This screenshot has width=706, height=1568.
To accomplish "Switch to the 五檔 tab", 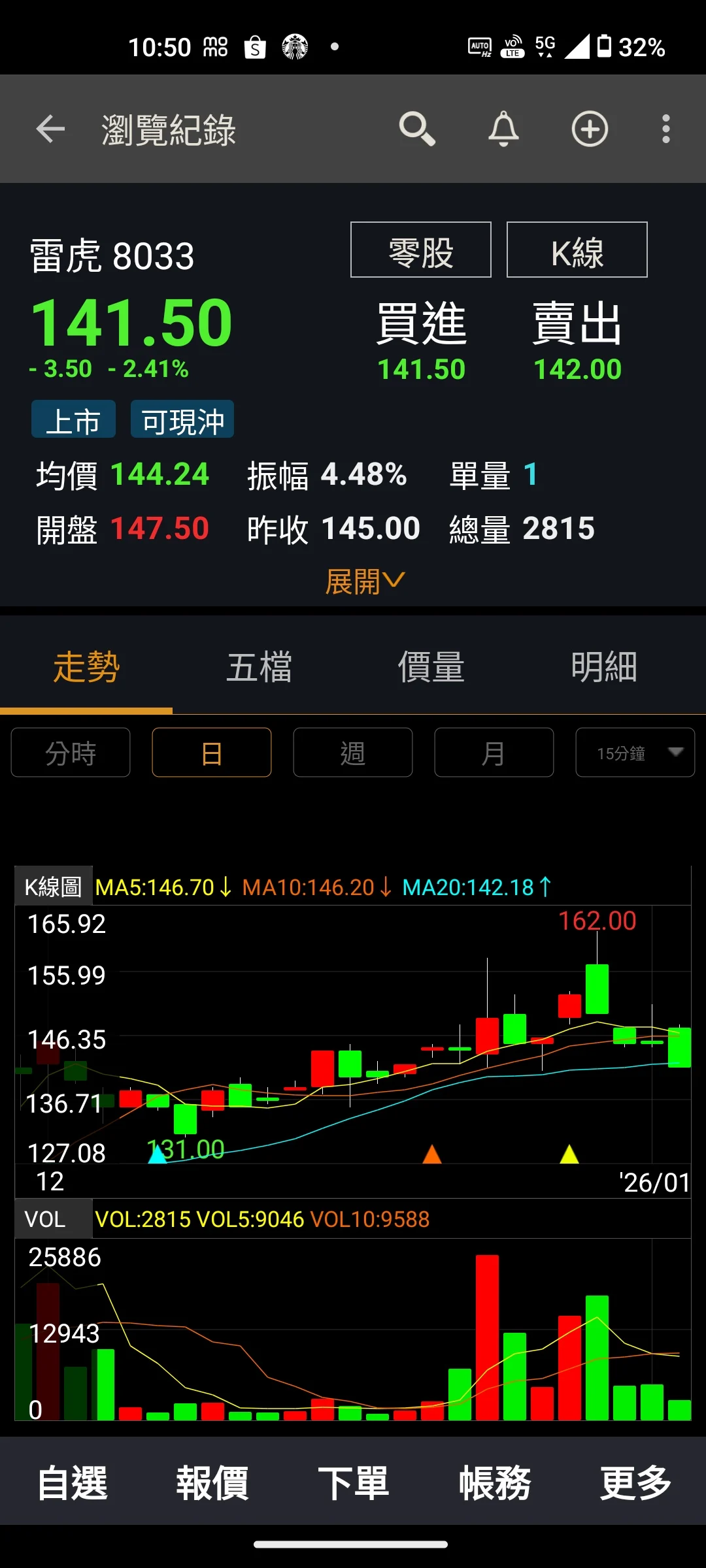I will click(259, 667).
